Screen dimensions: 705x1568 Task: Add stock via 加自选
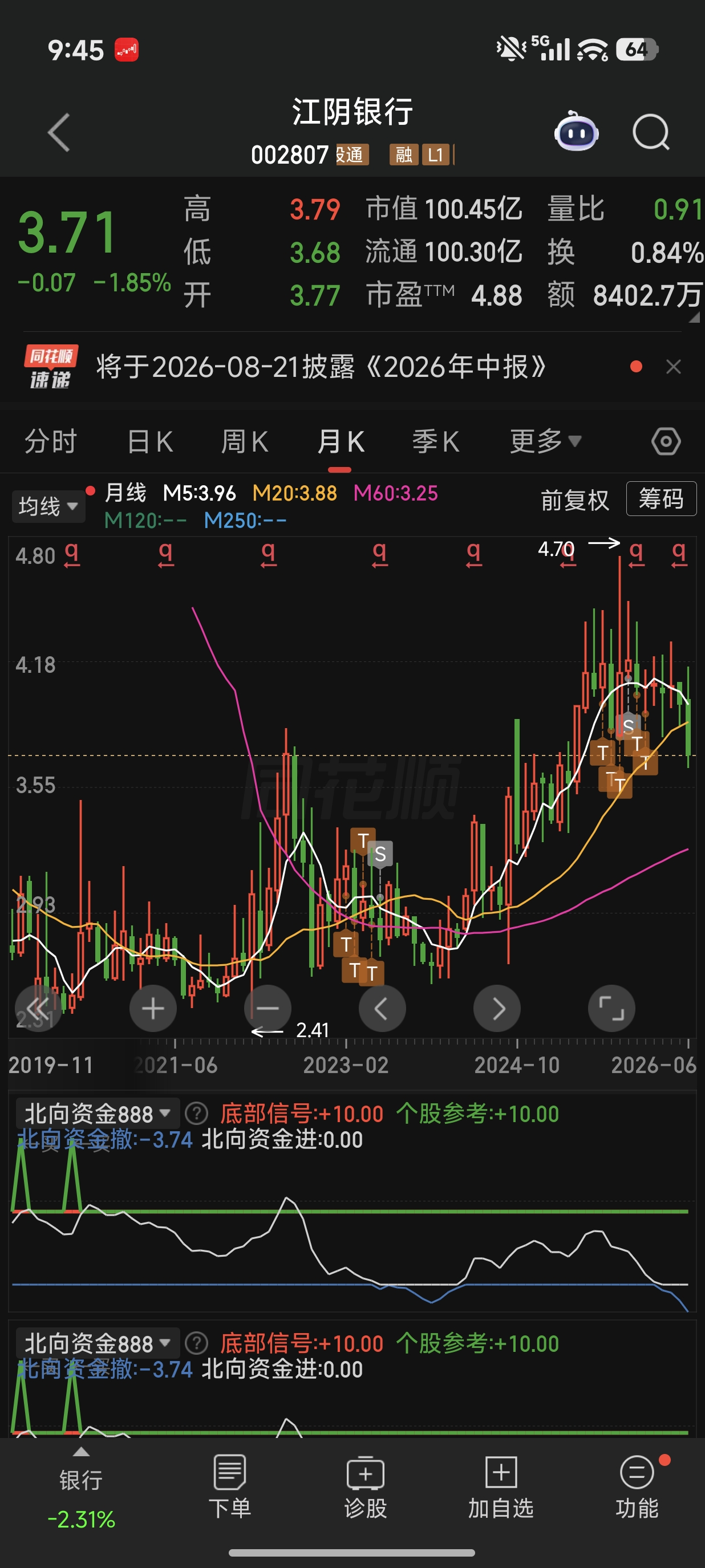coord(501,1486)
